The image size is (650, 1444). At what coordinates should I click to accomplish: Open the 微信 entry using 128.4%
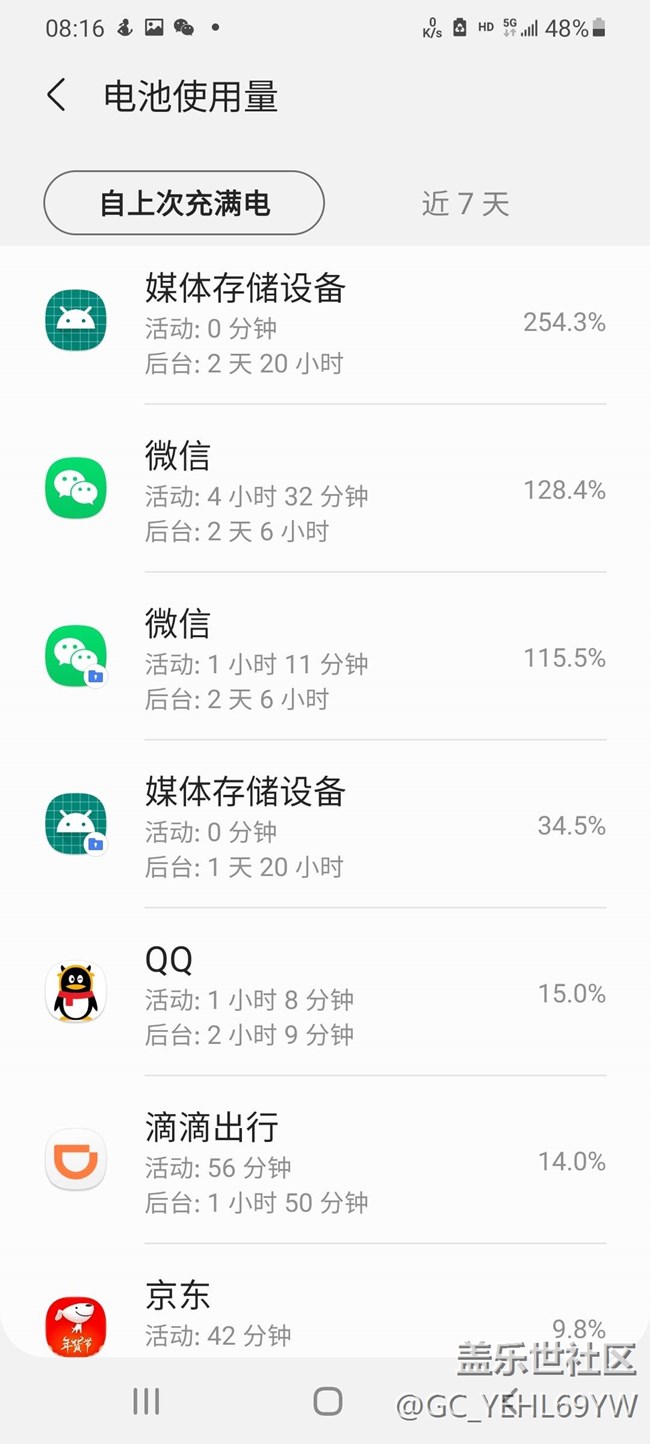click(325, 490)
